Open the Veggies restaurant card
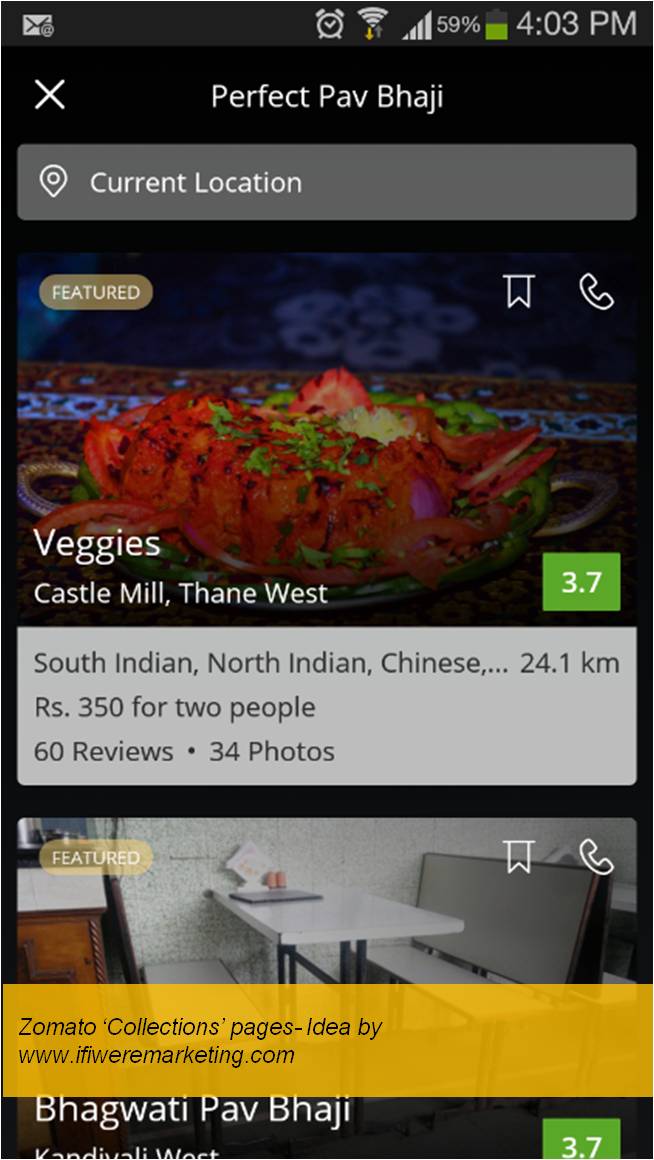This screenshot has height=1160, width=654. click(x=326, y=519)
